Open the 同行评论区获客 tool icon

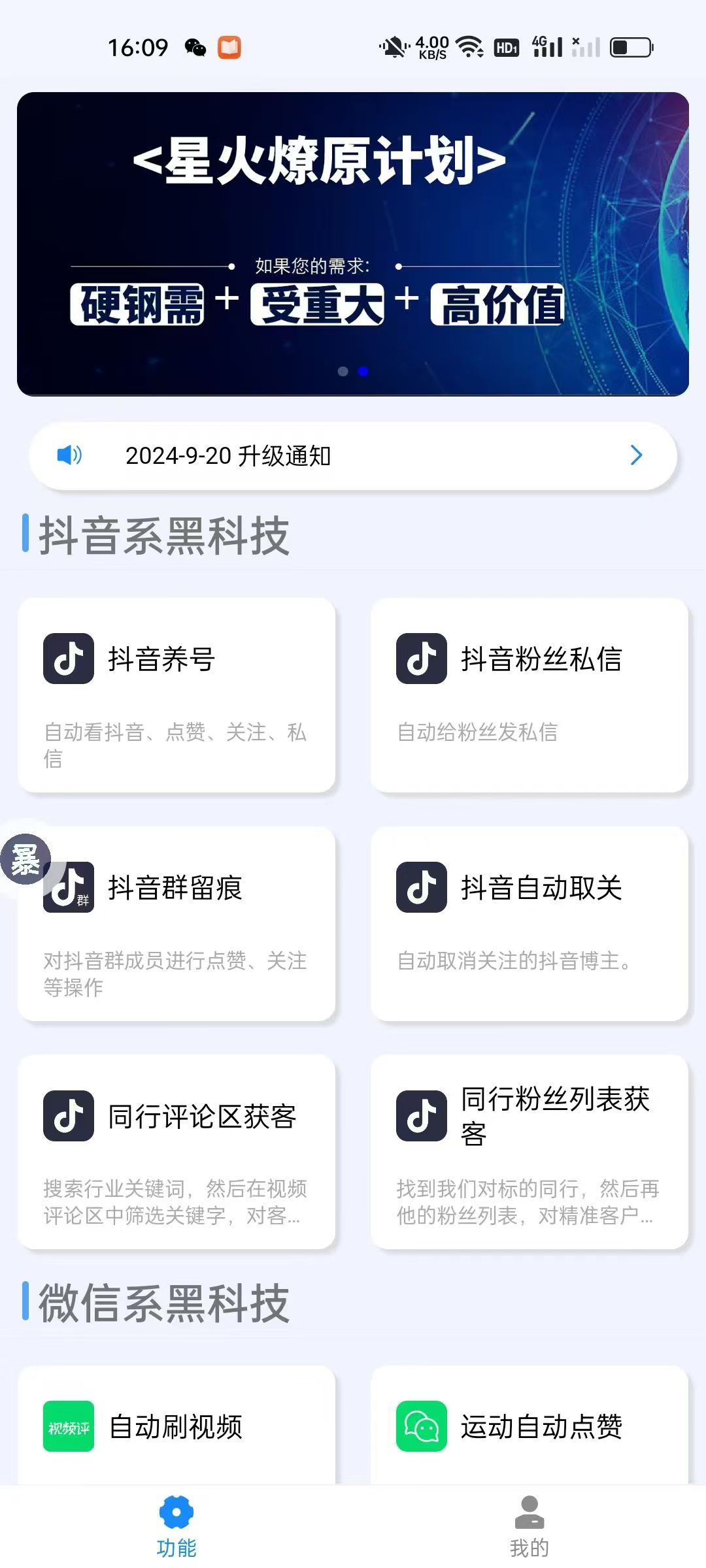pyautogui.click(x=69, y=1115)
